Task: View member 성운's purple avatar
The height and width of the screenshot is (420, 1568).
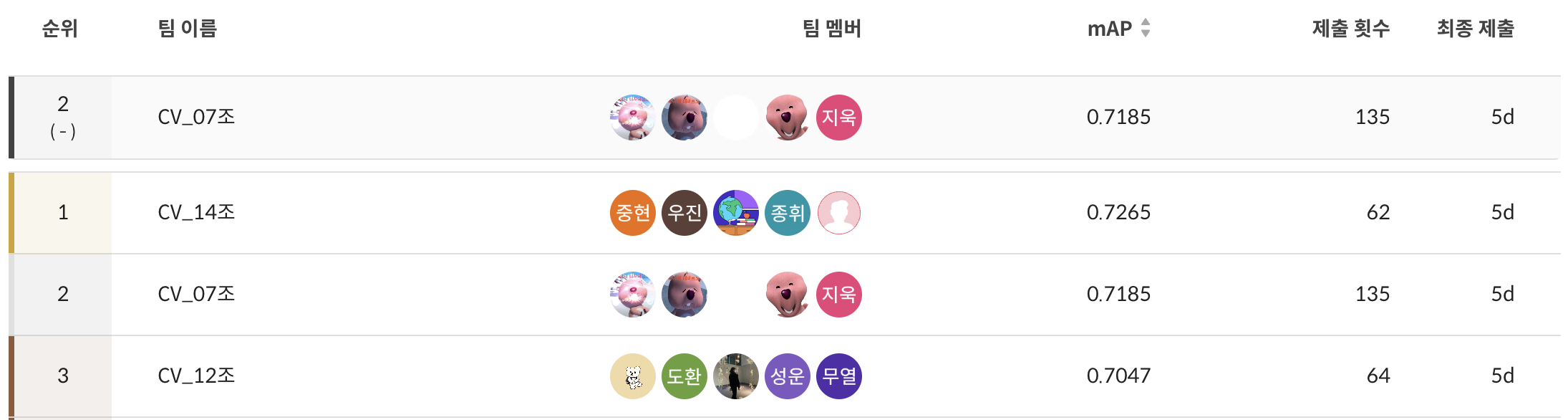Action: tap(787, 376)
